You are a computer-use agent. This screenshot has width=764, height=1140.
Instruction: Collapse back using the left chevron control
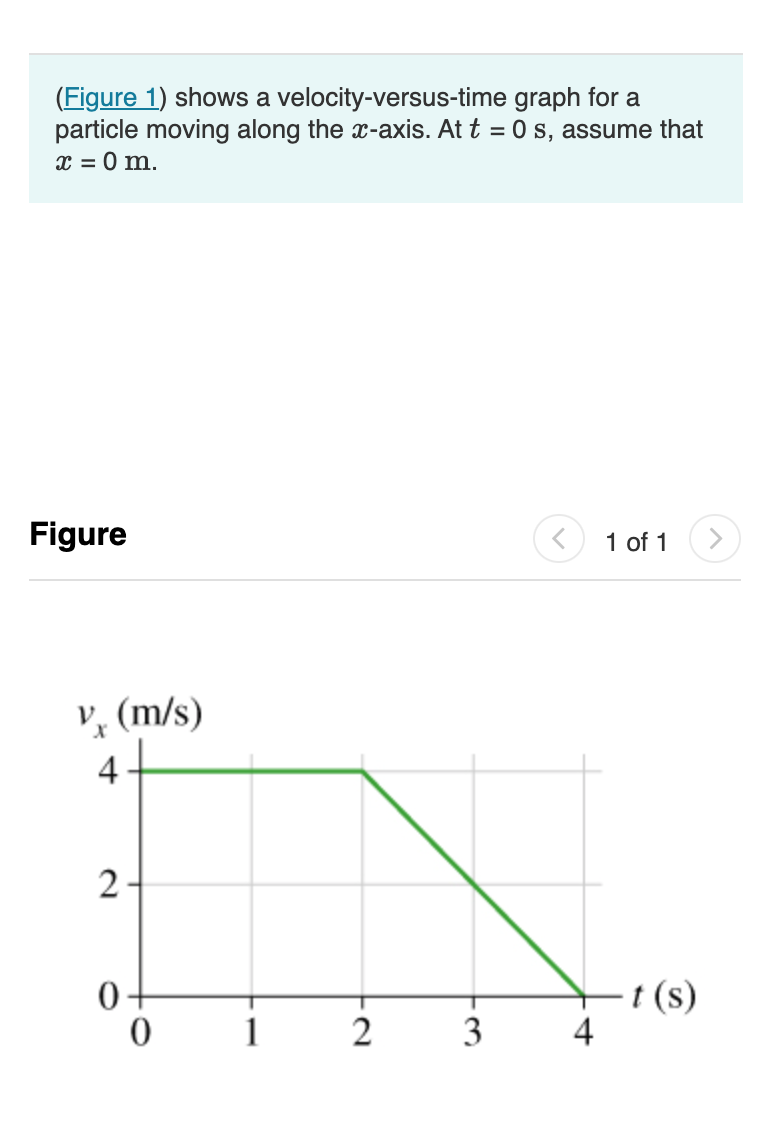[x=558, y=539]
